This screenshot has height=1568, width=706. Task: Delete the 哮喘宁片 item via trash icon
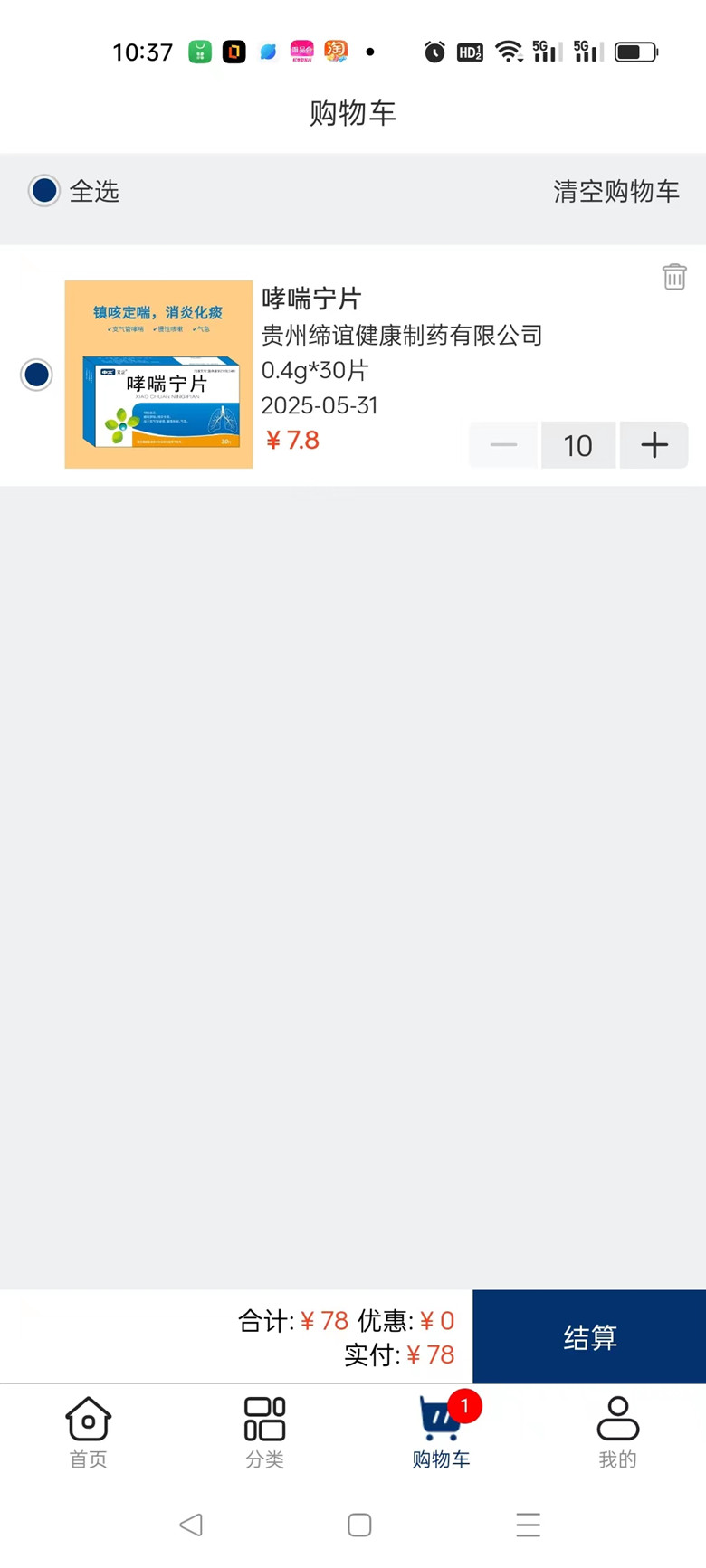click(673, 278)
